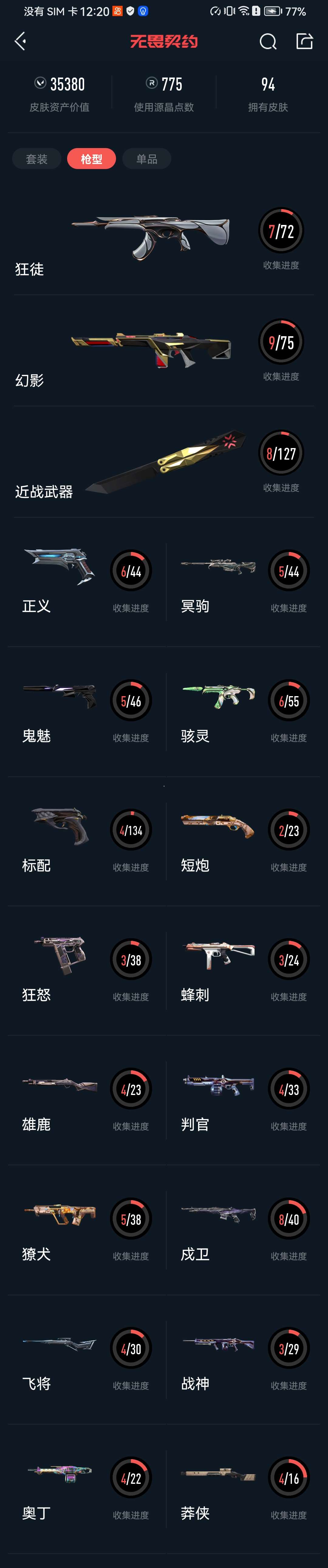Open the 奥丁 collection card

(85, 1489)
